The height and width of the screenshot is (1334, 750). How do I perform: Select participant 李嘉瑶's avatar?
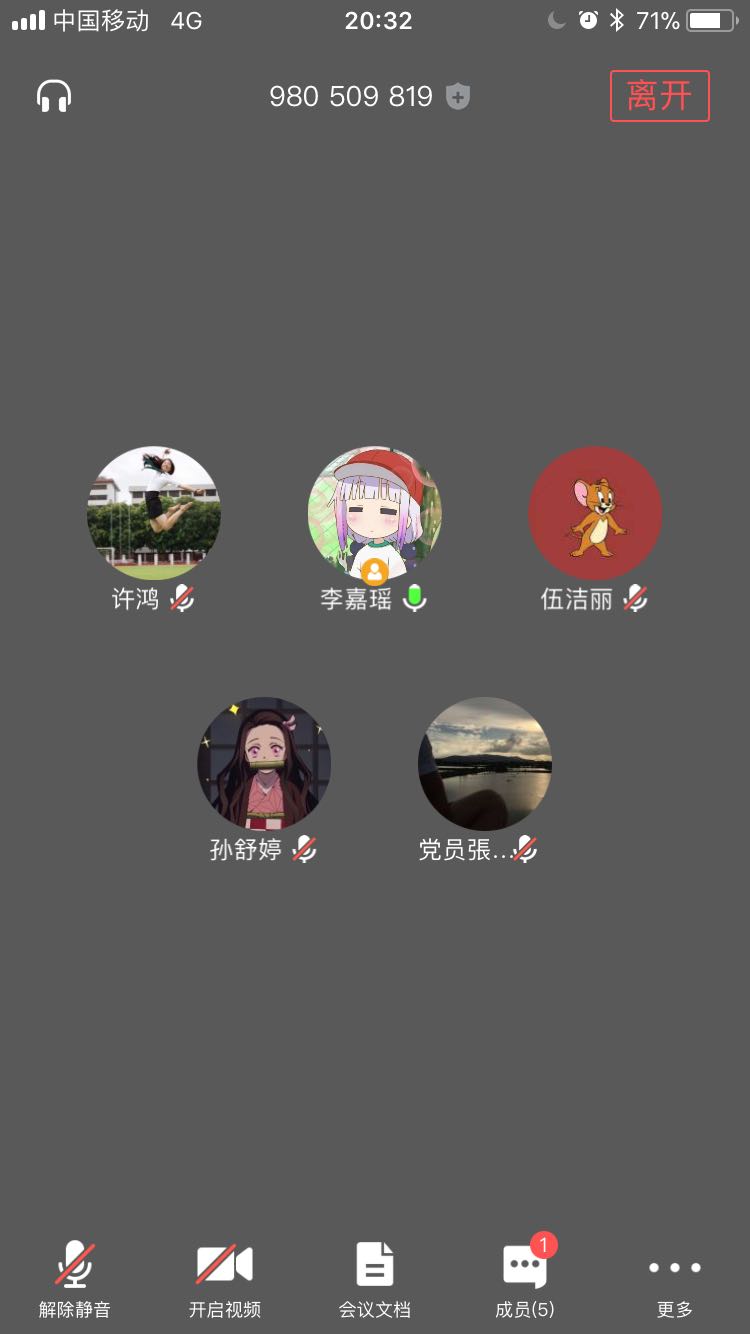point(374,513)
